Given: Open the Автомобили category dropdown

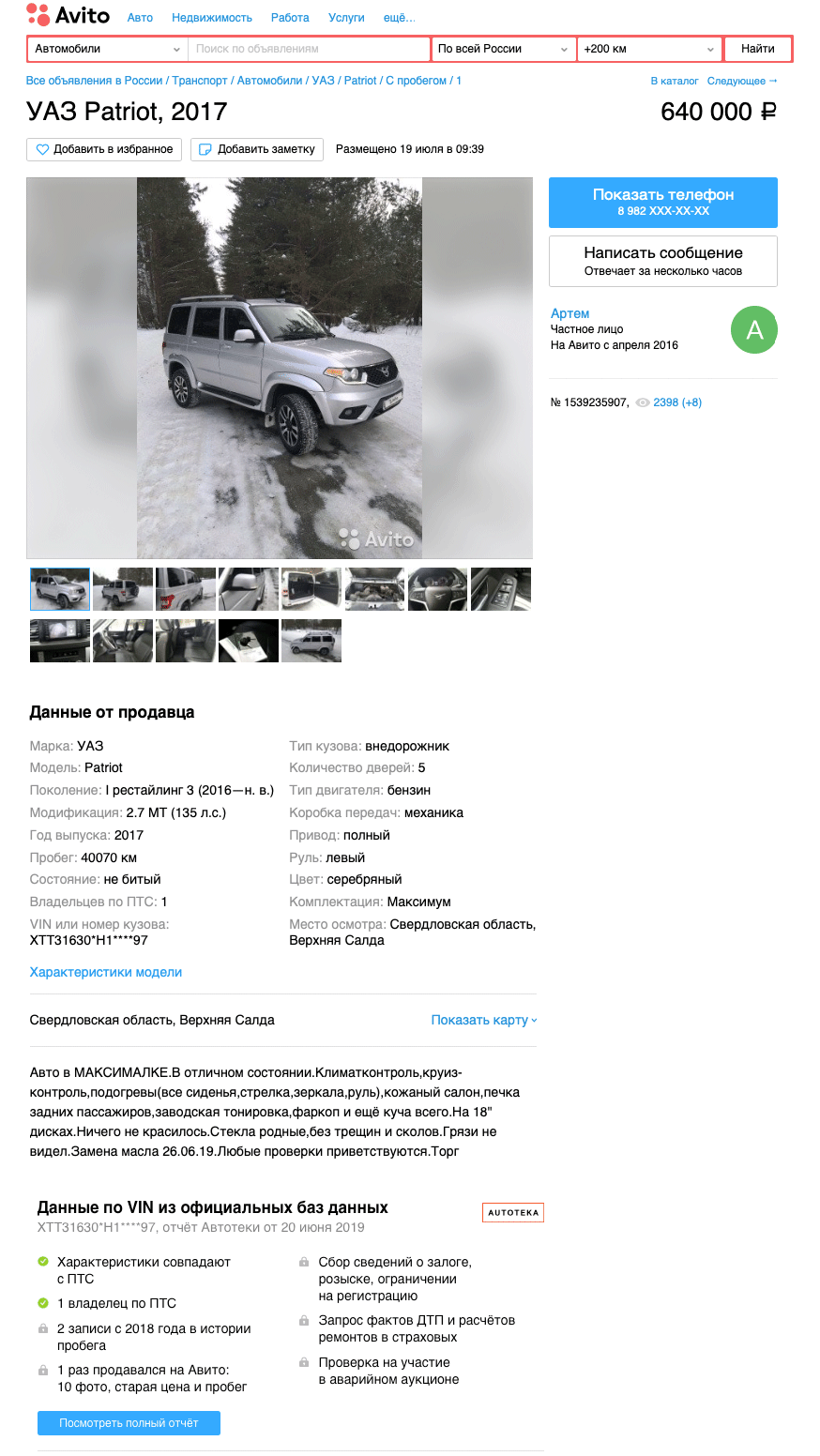Looking at the screenshot, I should (x=107, y=49).
